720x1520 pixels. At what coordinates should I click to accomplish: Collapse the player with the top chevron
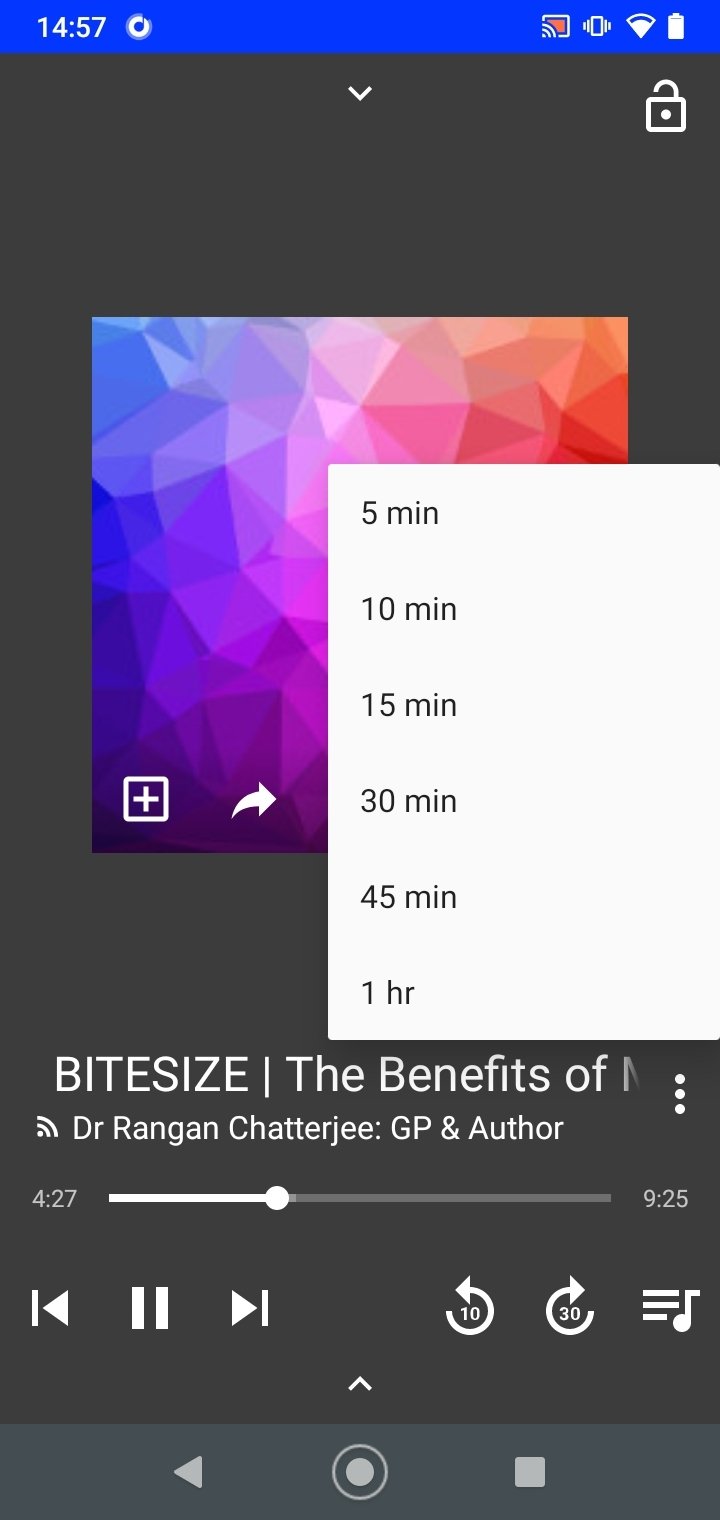click(360, 93)
